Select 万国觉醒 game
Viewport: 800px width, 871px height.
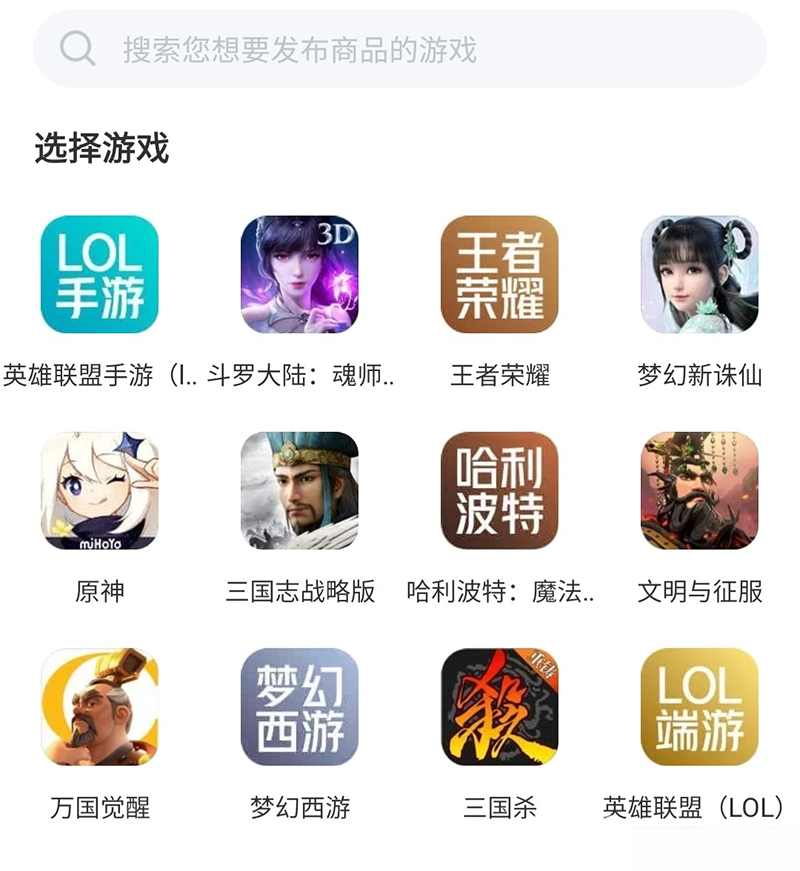click(99, 707)
